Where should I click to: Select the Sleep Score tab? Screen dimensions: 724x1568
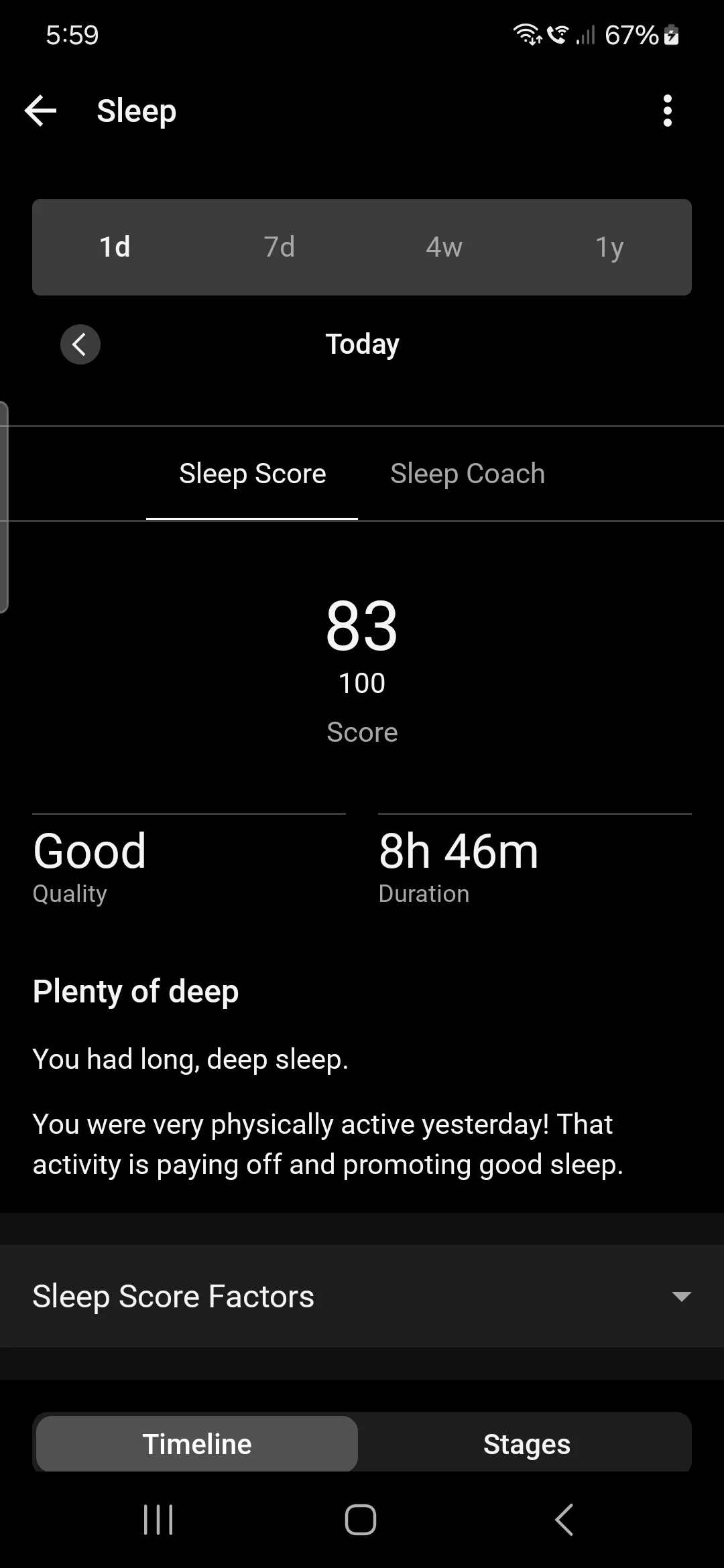tap(252, 474)
